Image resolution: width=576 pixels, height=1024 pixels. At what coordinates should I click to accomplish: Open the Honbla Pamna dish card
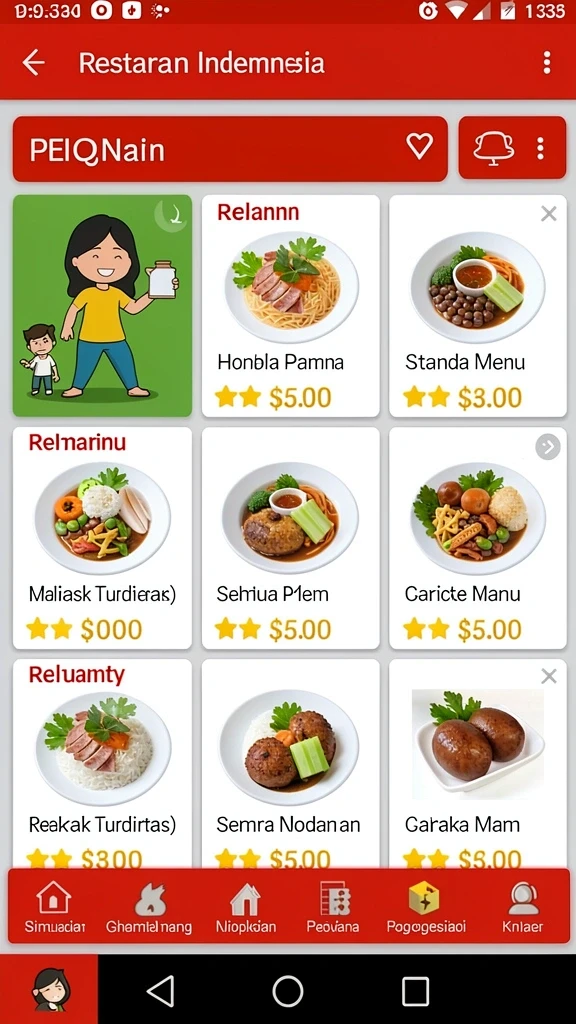[291, 306]
